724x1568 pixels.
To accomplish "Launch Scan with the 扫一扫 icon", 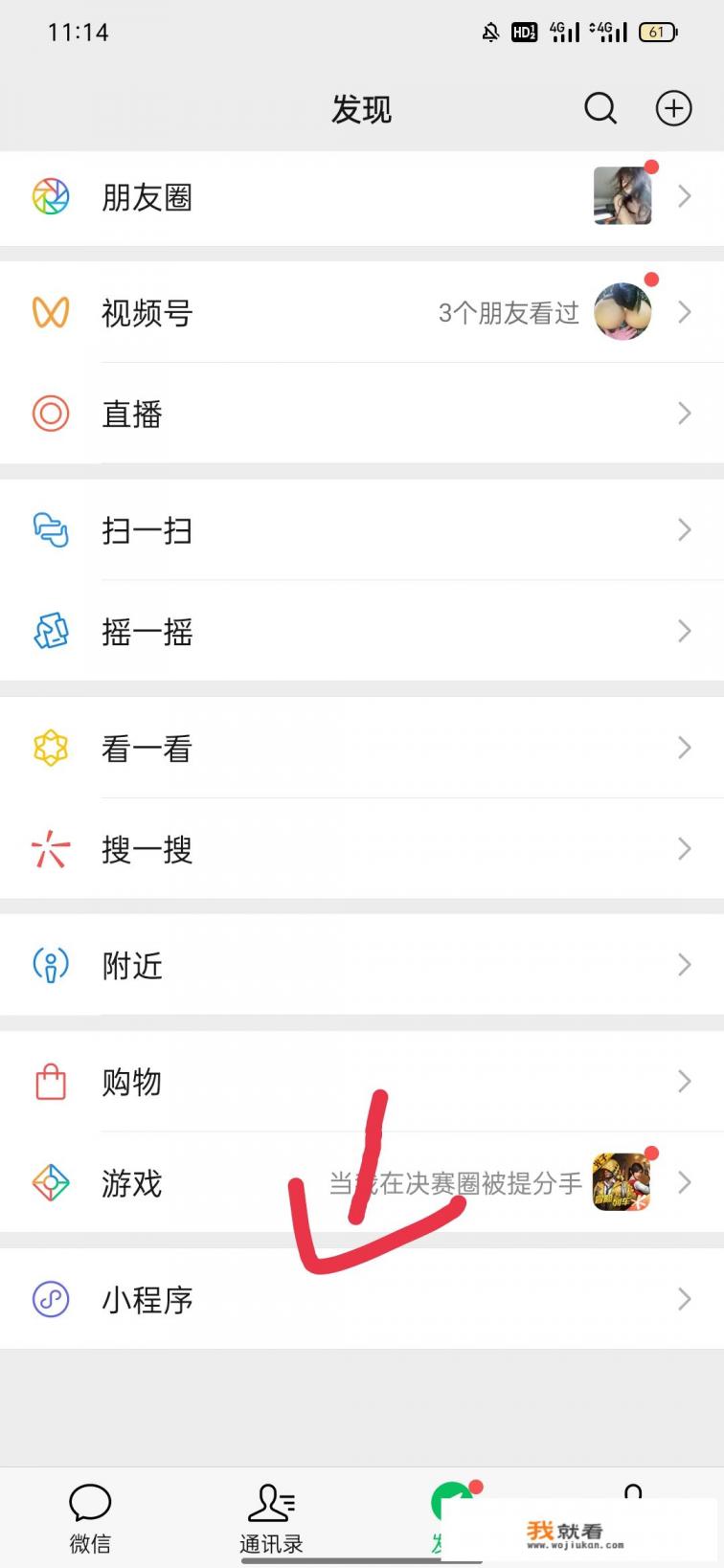I will [50, 530].
